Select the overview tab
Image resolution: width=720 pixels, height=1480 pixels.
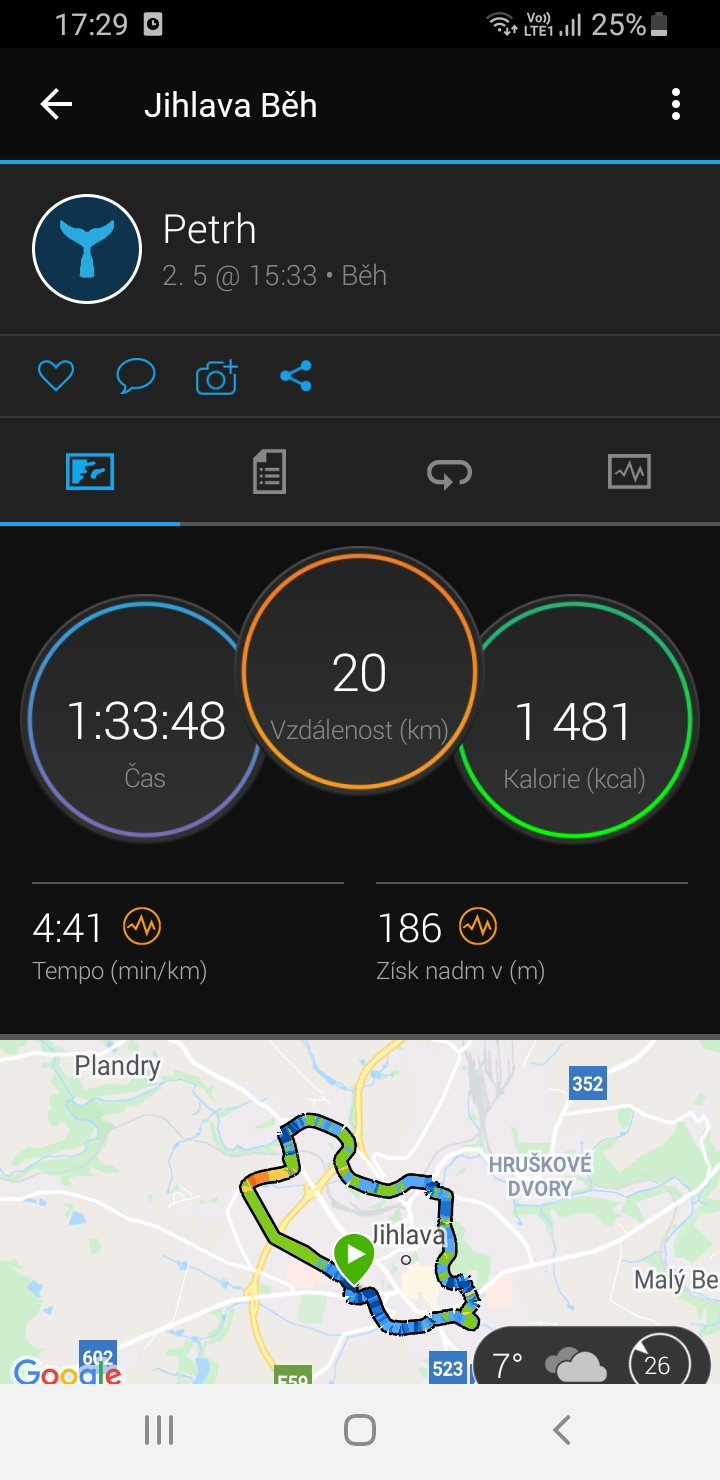90,471
